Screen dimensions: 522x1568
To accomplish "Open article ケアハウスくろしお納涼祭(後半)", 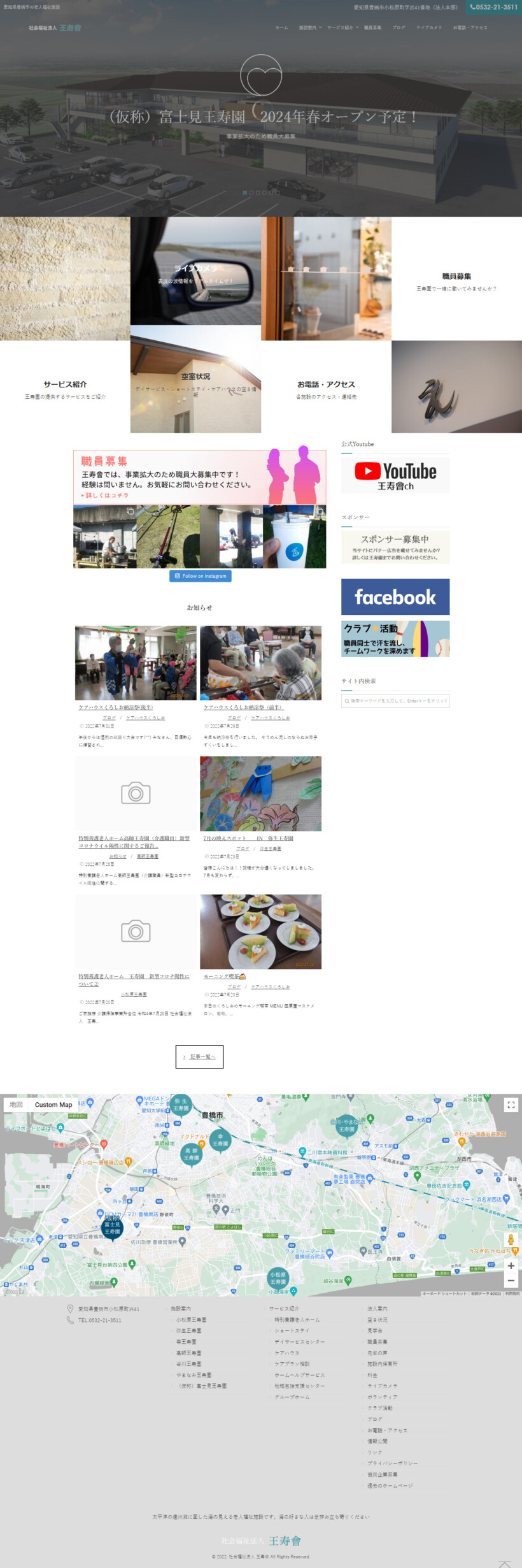I will tap(116, 707).
